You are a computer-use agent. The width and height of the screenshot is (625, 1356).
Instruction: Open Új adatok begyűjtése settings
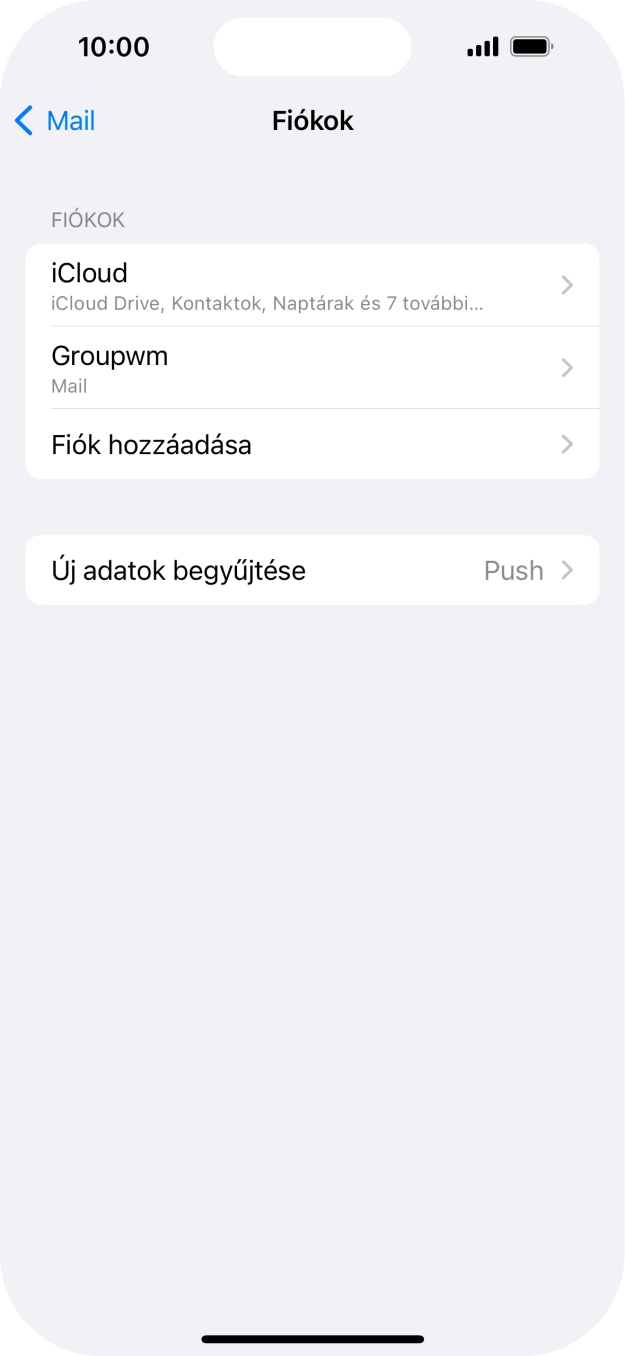312,571
